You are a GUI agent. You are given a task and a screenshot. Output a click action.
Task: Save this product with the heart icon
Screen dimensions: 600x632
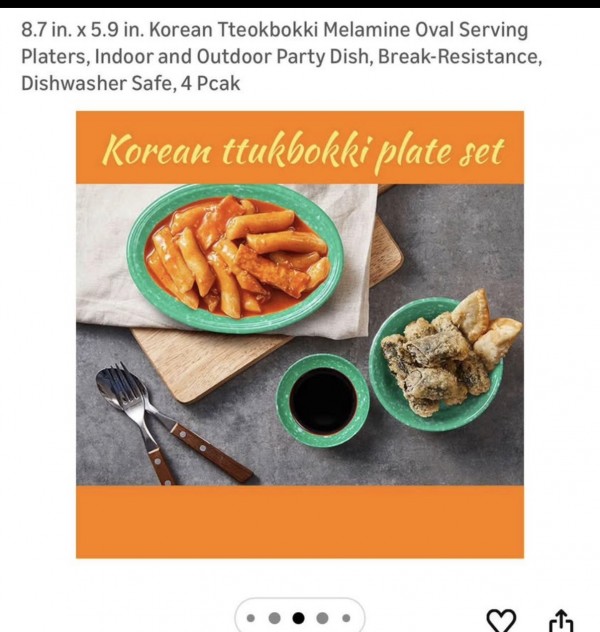tap(502, 620)
